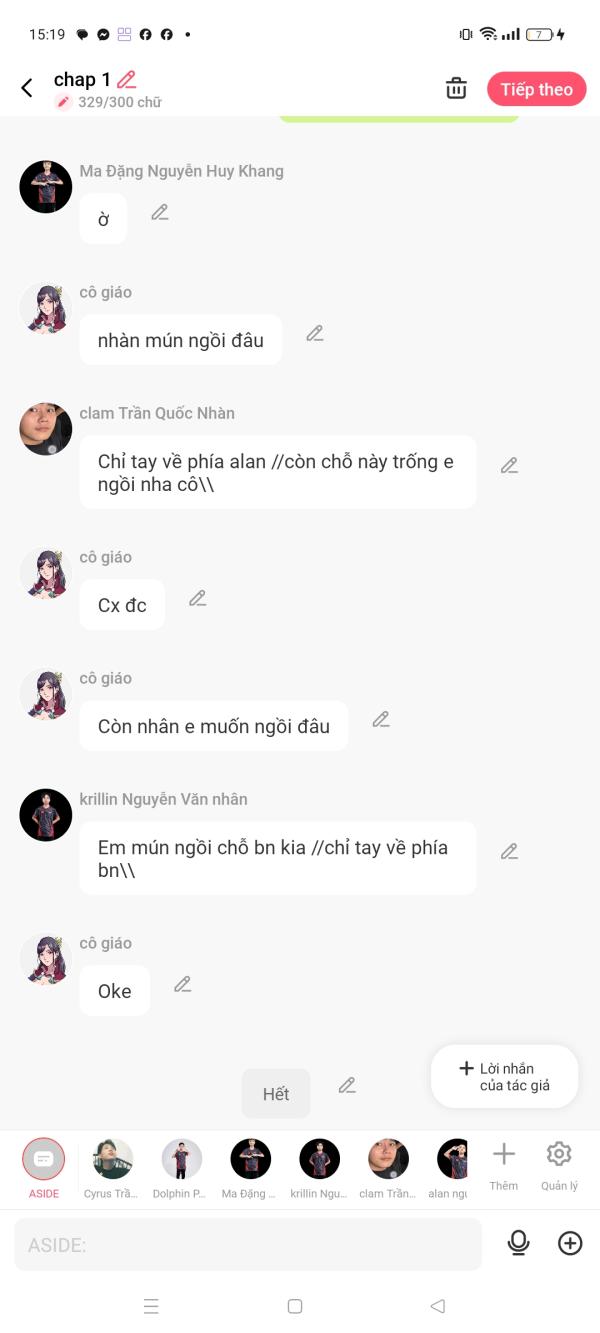
Task: Go back using the top arrow
Action: tap(27, 88)
